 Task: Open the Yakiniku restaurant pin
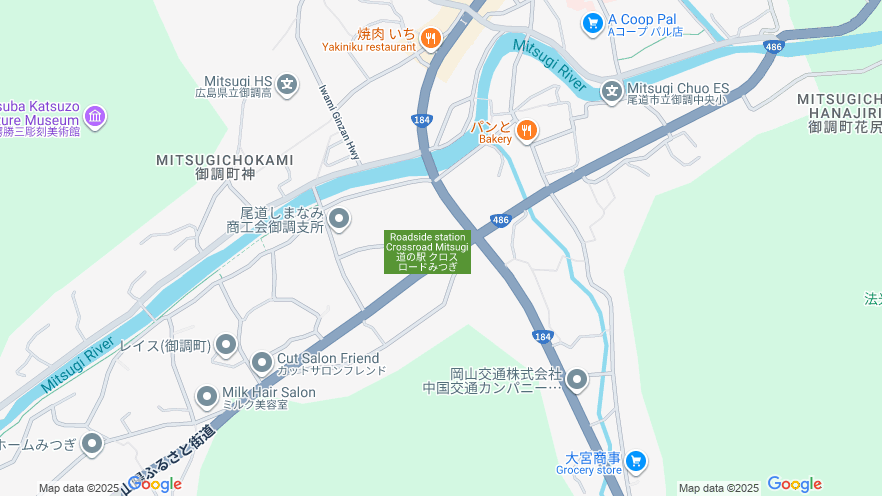(x=430, y=39)
